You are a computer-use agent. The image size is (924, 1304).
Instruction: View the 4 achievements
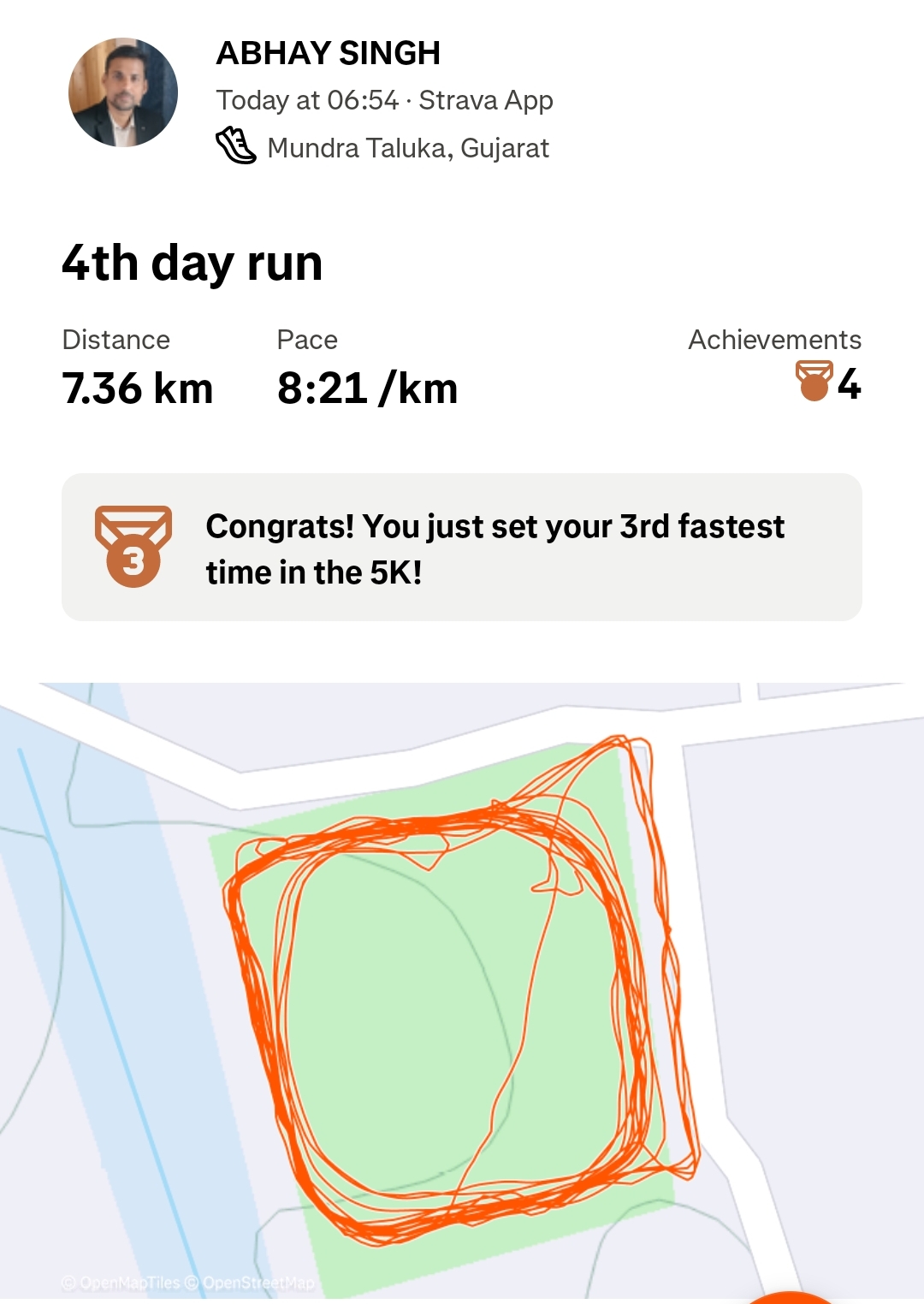[828, 382]
